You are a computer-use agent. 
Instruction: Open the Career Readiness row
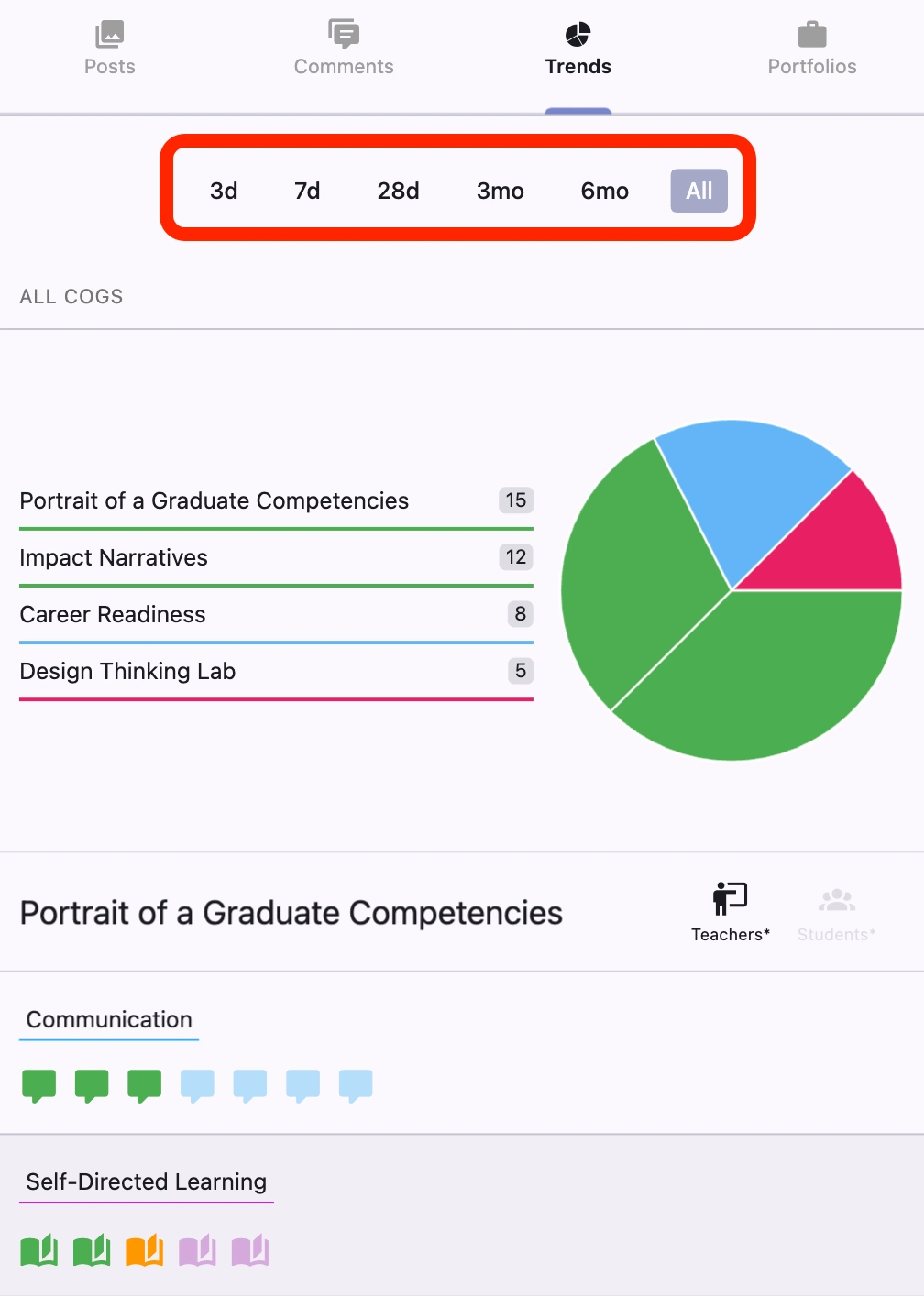[x=275, y=615]
